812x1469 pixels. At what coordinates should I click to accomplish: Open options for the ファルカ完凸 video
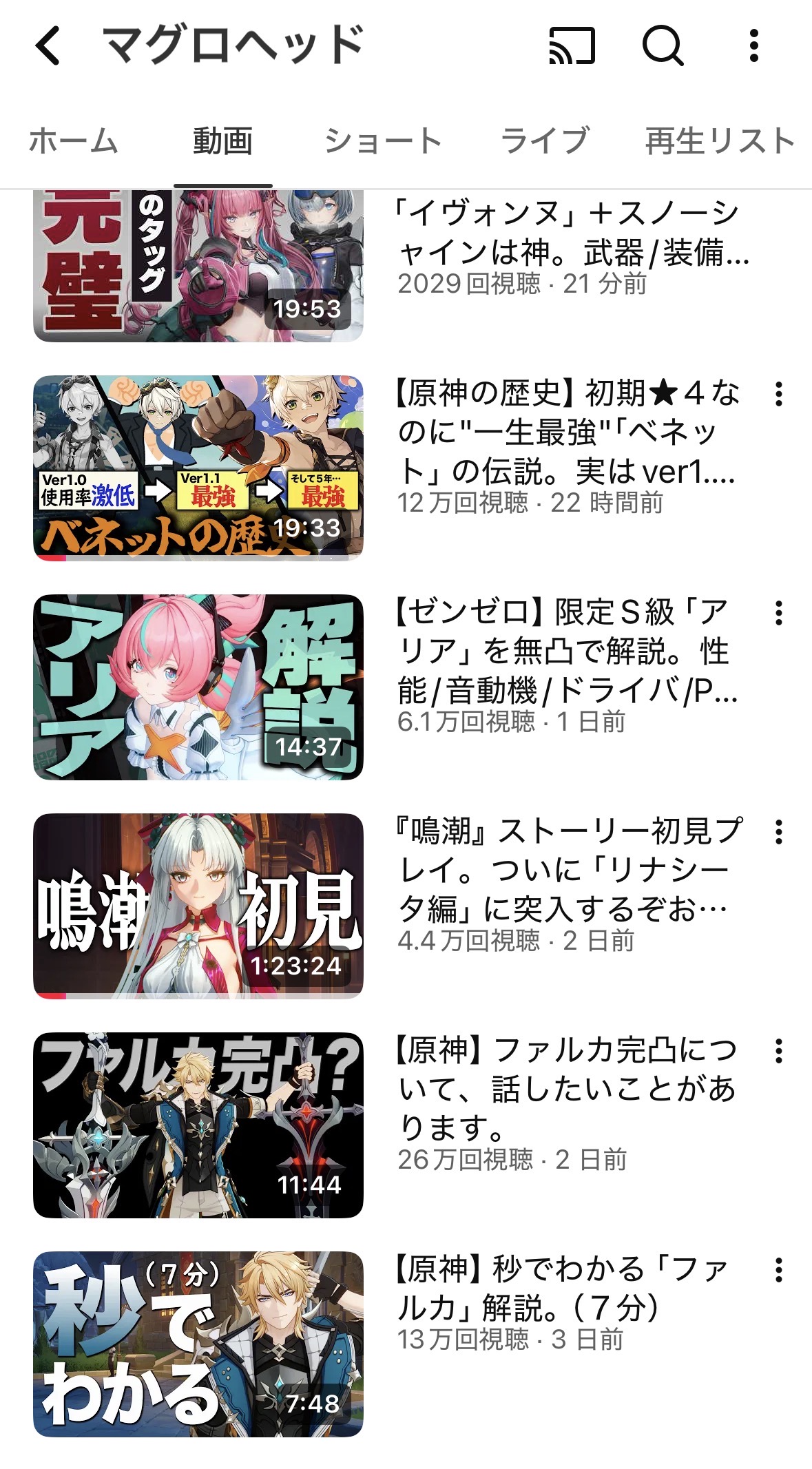tap(778, 1051)
